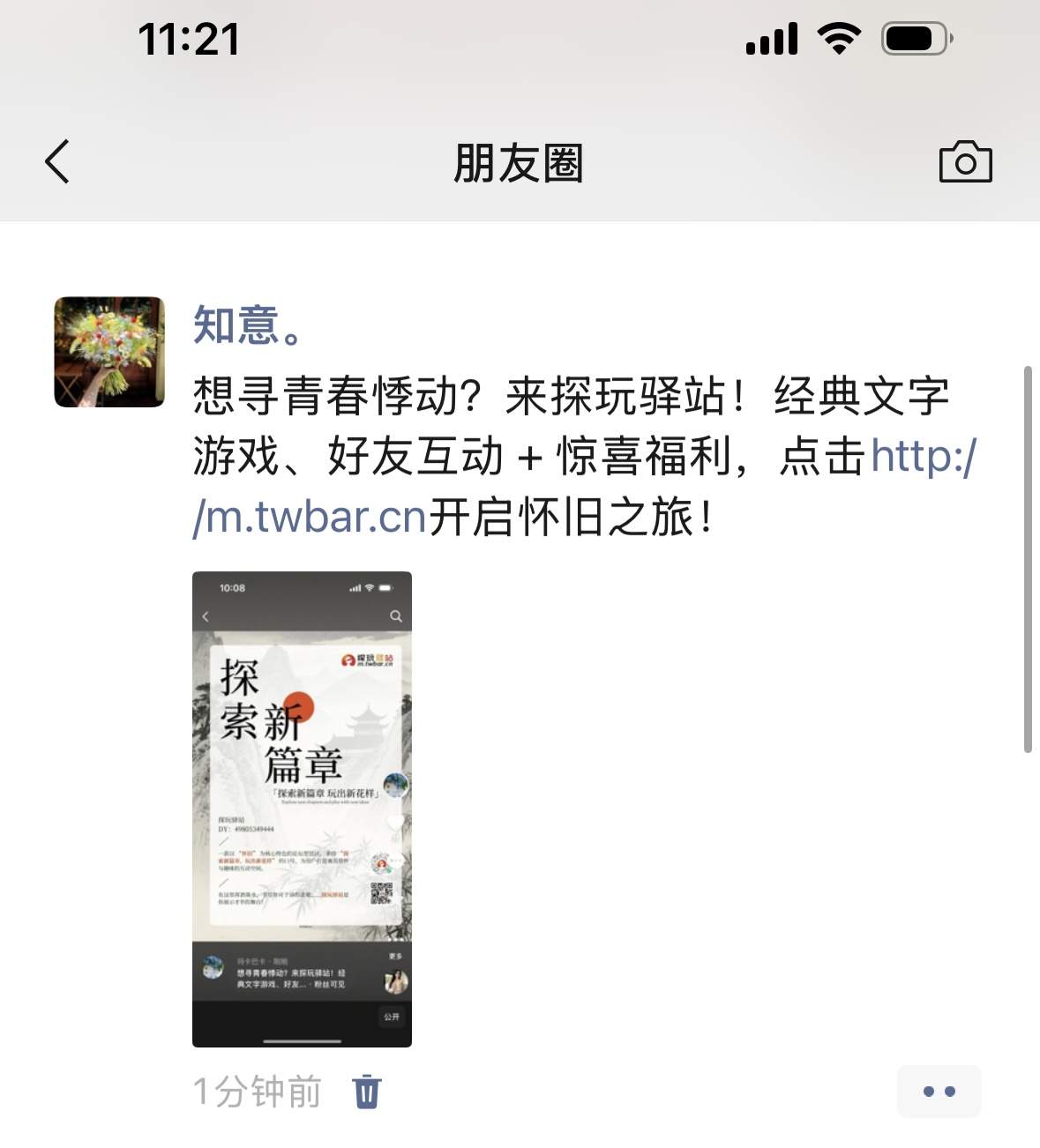
Task: Open 知意。's profile avatar
Action: pyautogui.click(x=109, y=352)
